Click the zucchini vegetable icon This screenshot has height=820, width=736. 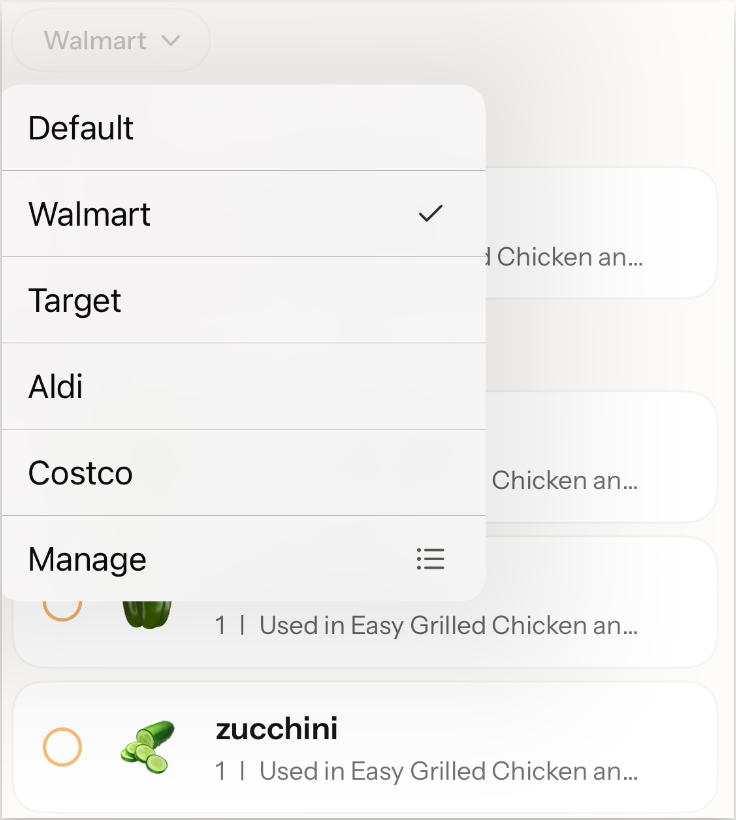(x=146, y=747)
